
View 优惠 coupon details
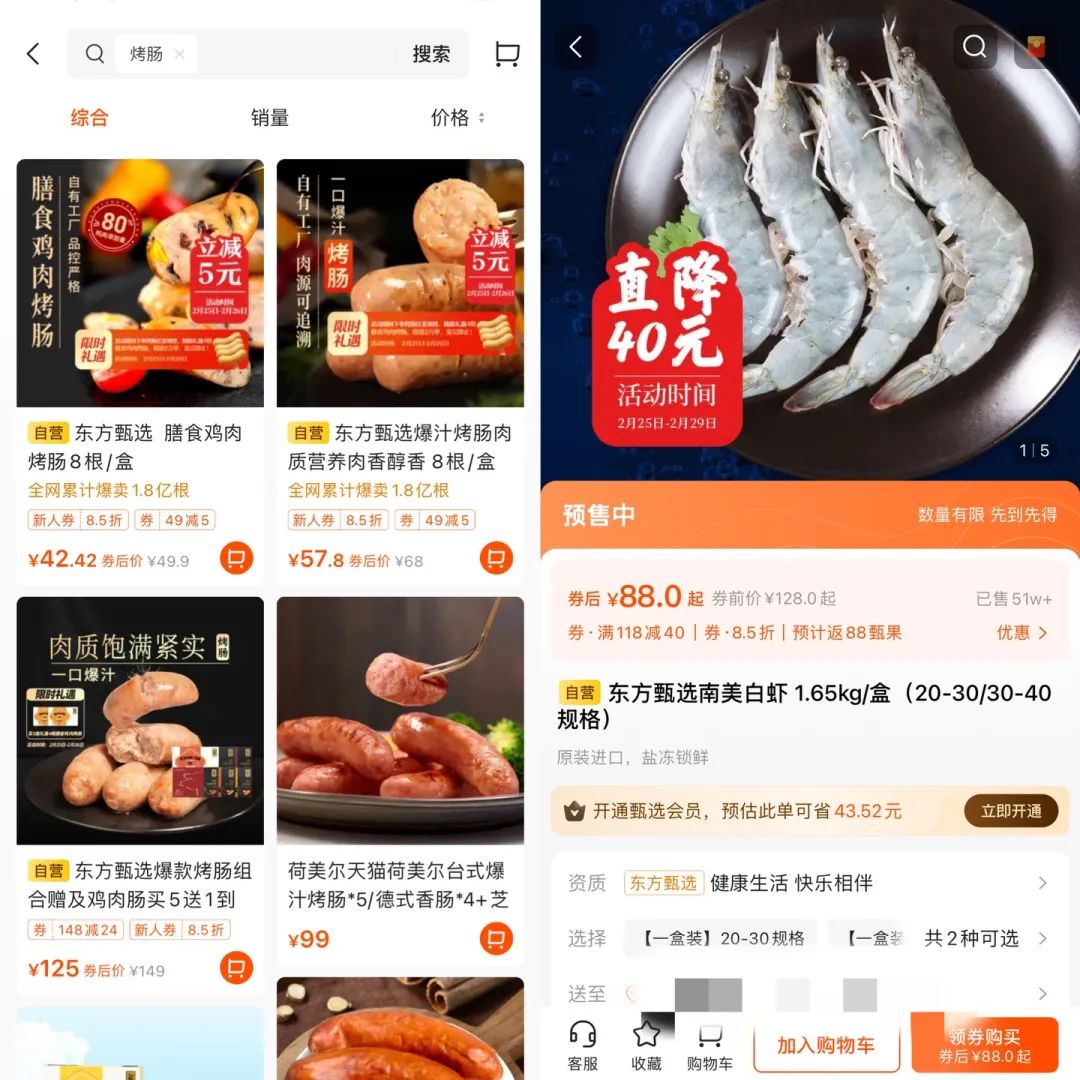1021,632
